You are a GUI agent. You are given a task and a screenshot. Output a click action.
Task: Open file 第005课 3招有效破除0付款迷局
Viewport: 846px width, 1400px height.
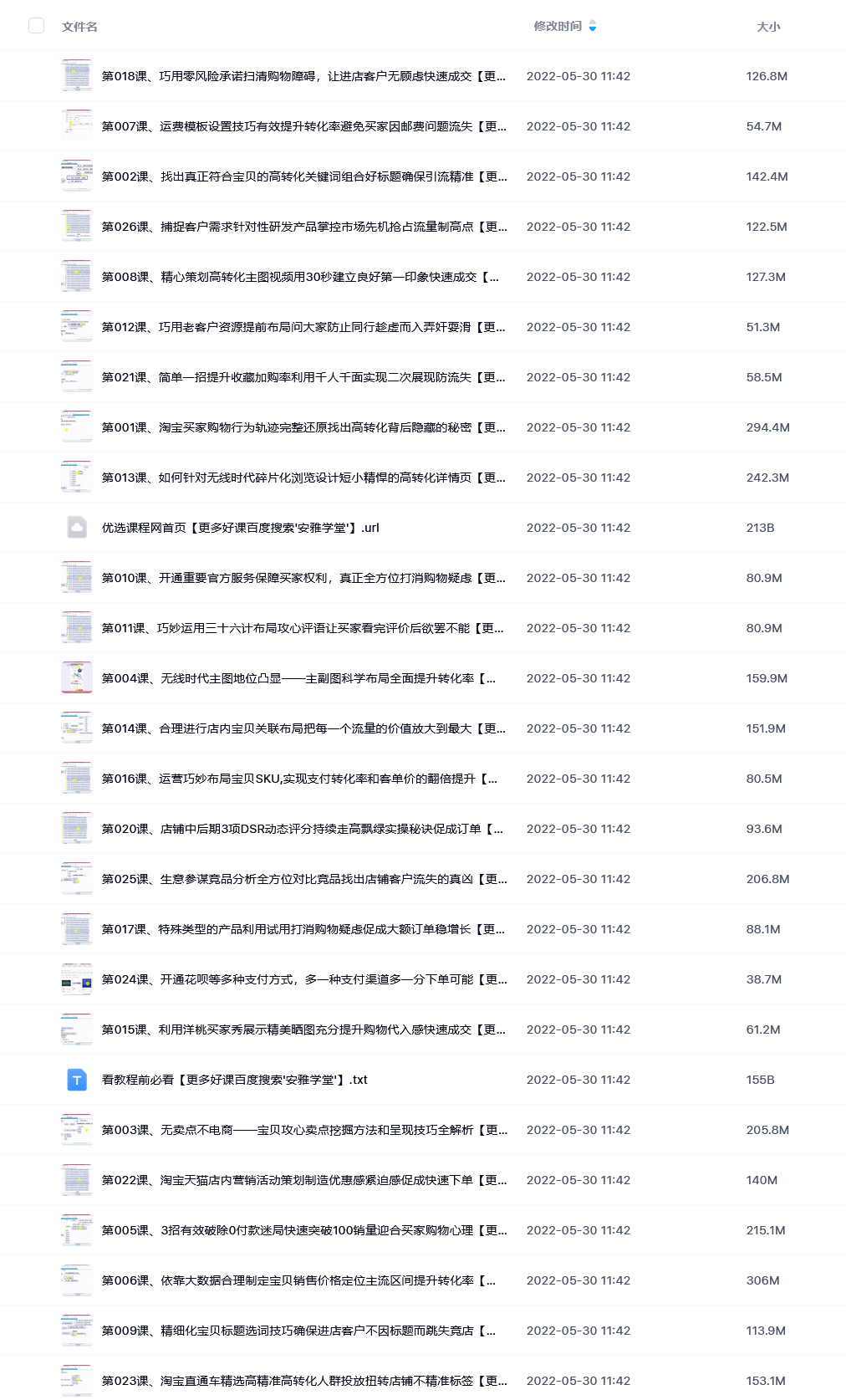[x=304, y=1230]
